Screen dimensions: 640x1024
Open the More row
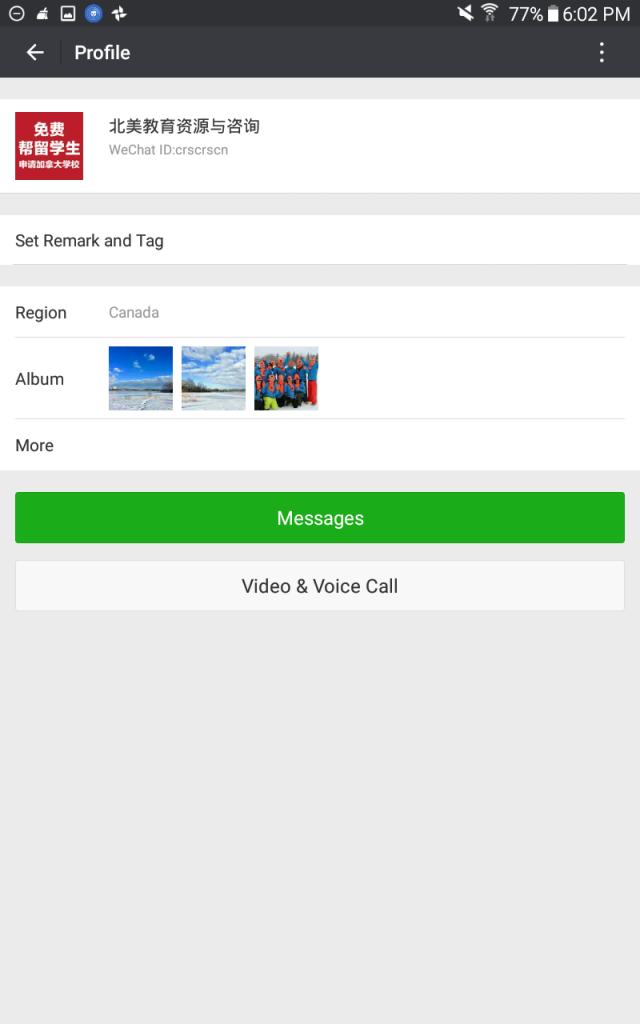point(320,445)
